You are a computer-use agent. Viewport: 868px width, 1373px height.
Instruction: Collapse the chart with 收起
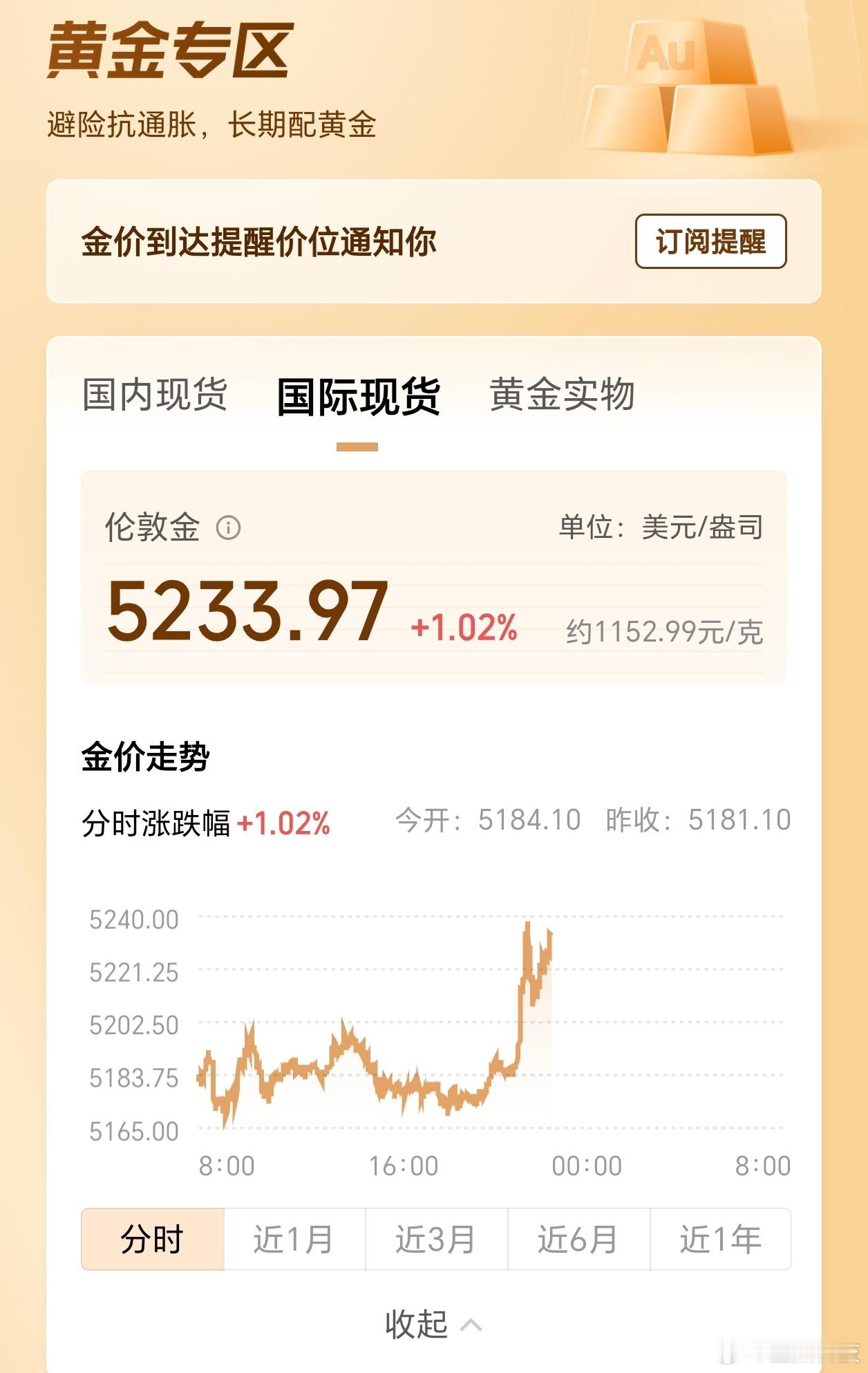click(433, 1325)
